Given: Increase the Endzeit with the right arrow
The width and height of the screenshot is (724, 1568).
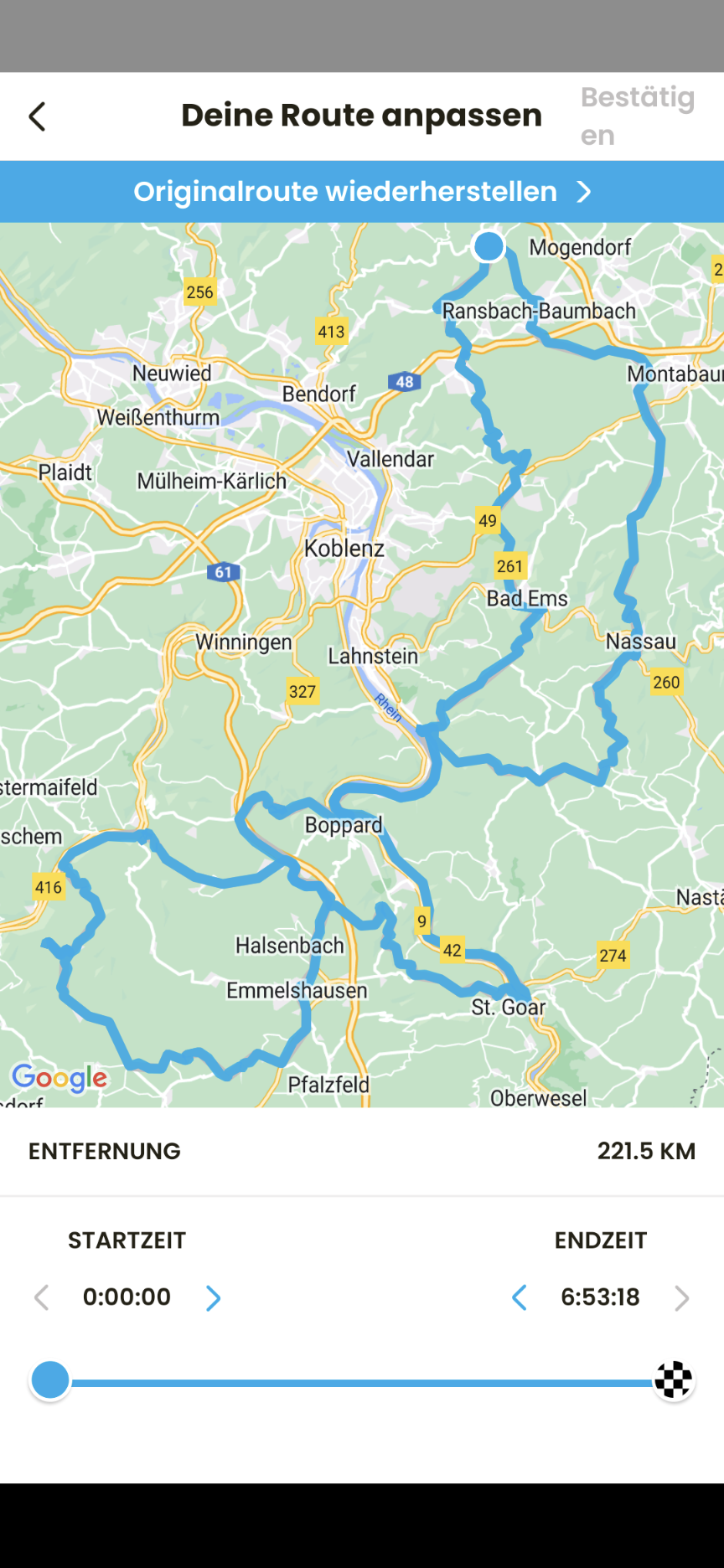Looking at the screenshot, I should 682,1297.
